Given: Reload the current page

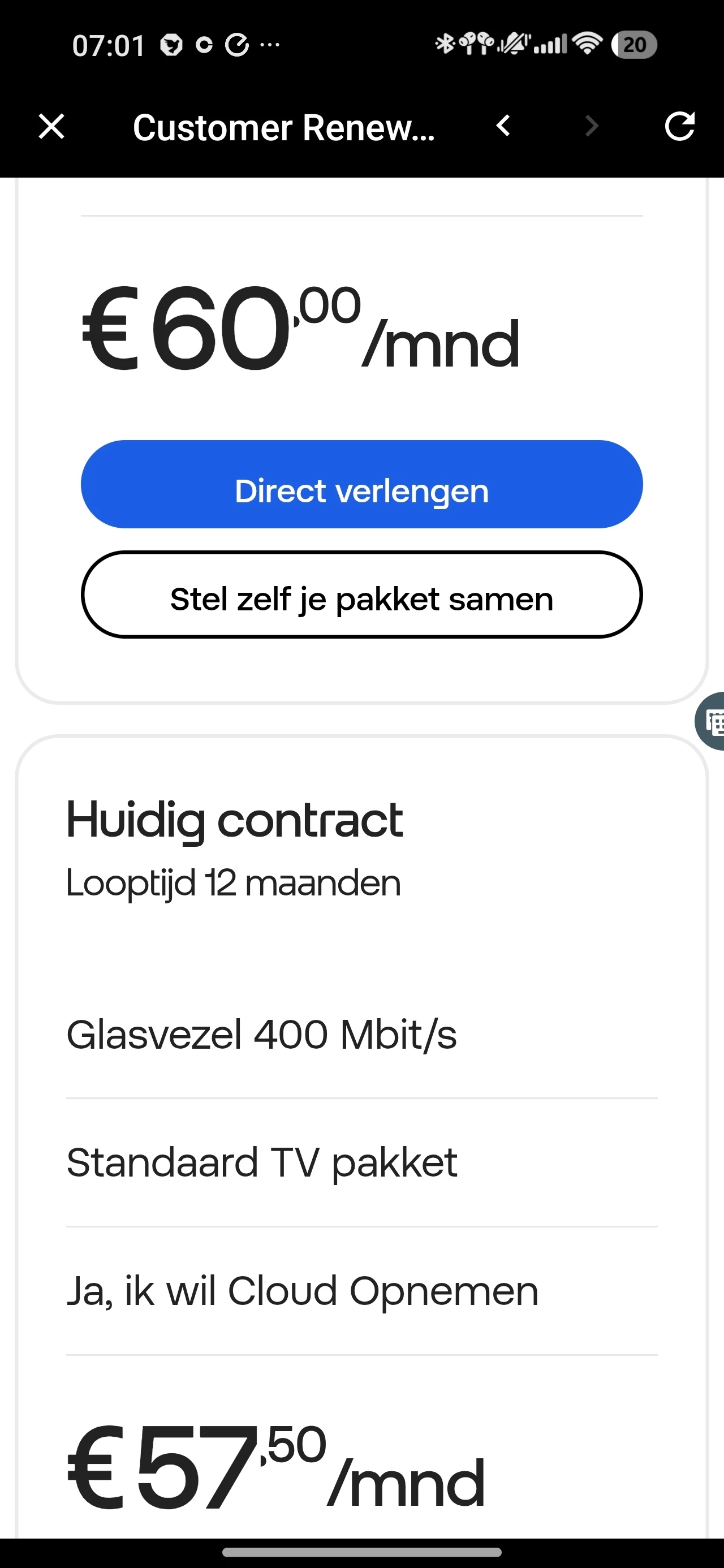Looking at the screenshot, I should pyautogui.click(x=679, y=126).
